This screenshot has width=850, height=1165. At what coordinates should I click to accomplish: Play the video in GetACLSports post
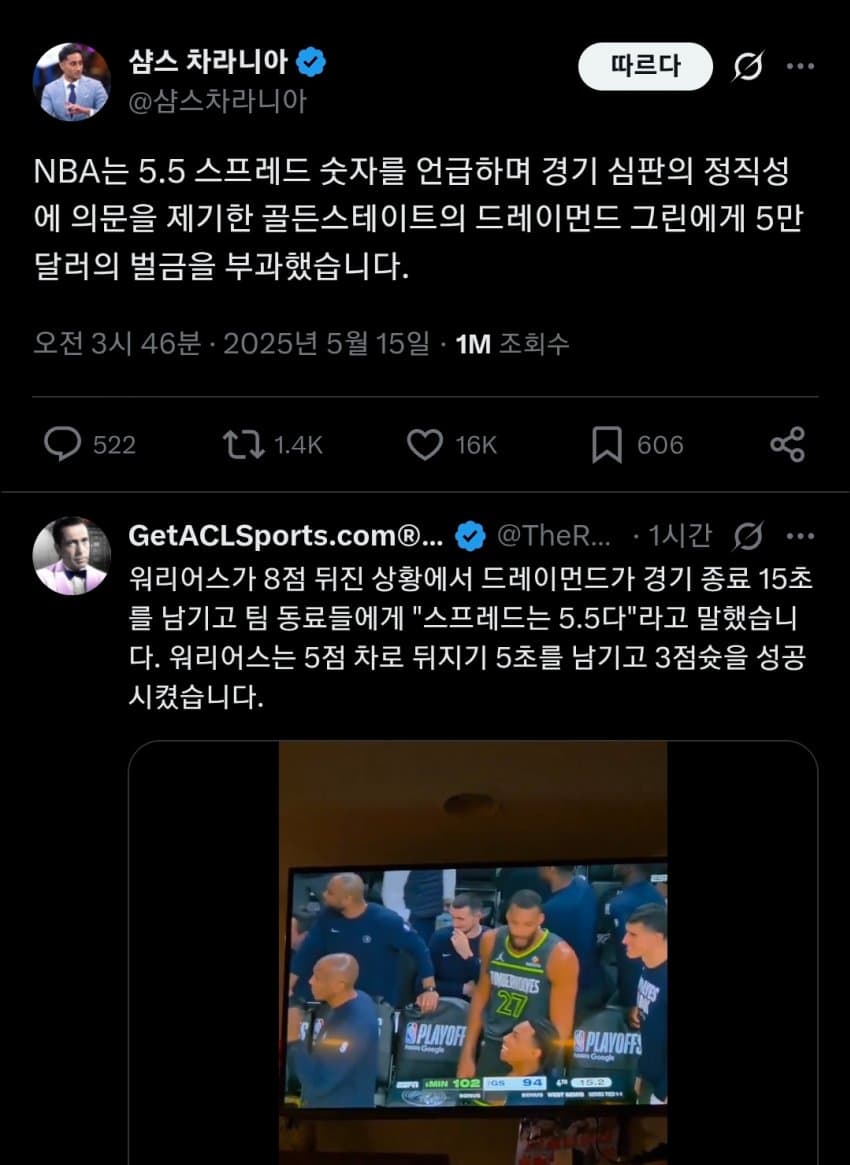[x=473, y=950]
